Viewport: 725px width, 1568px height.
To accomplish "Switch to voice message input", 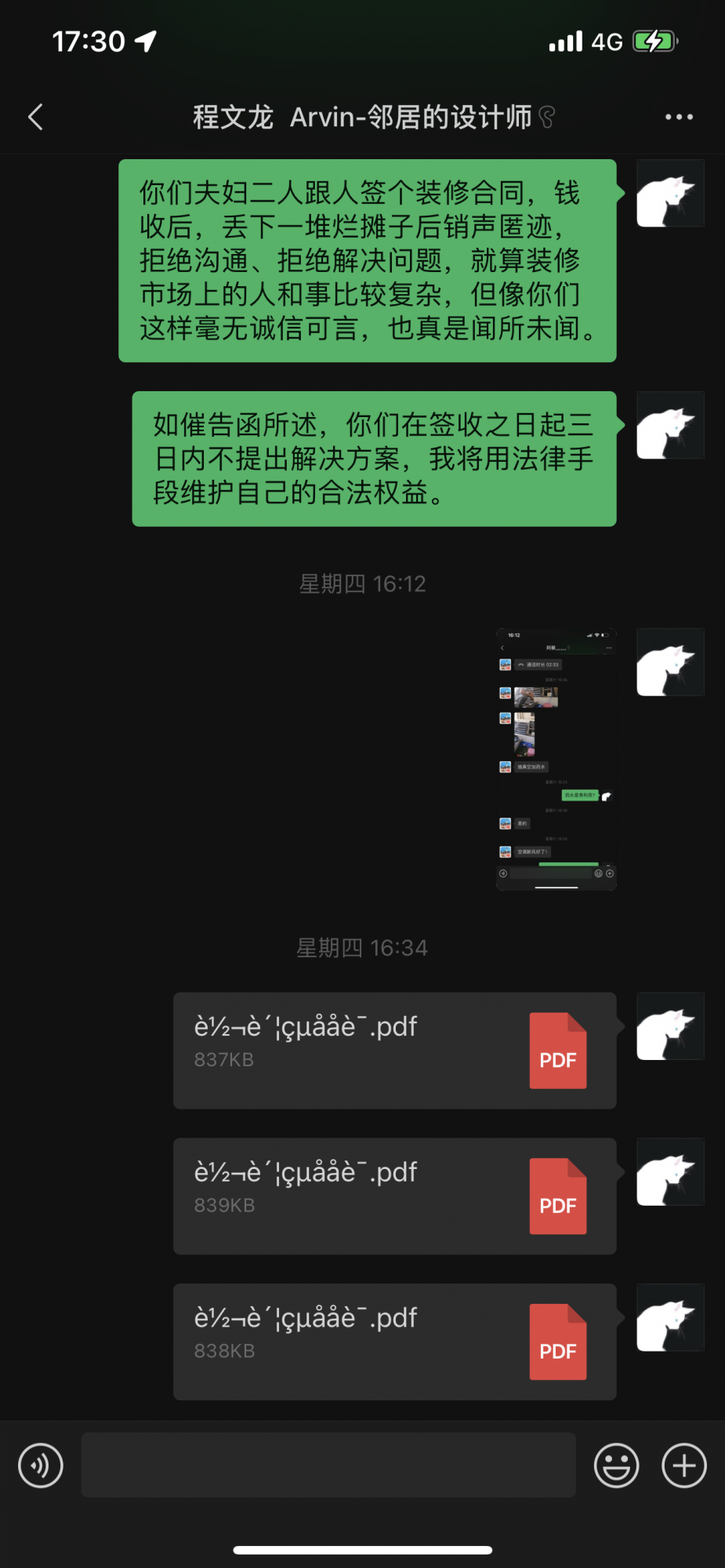I will click(x=41, y=1465).
